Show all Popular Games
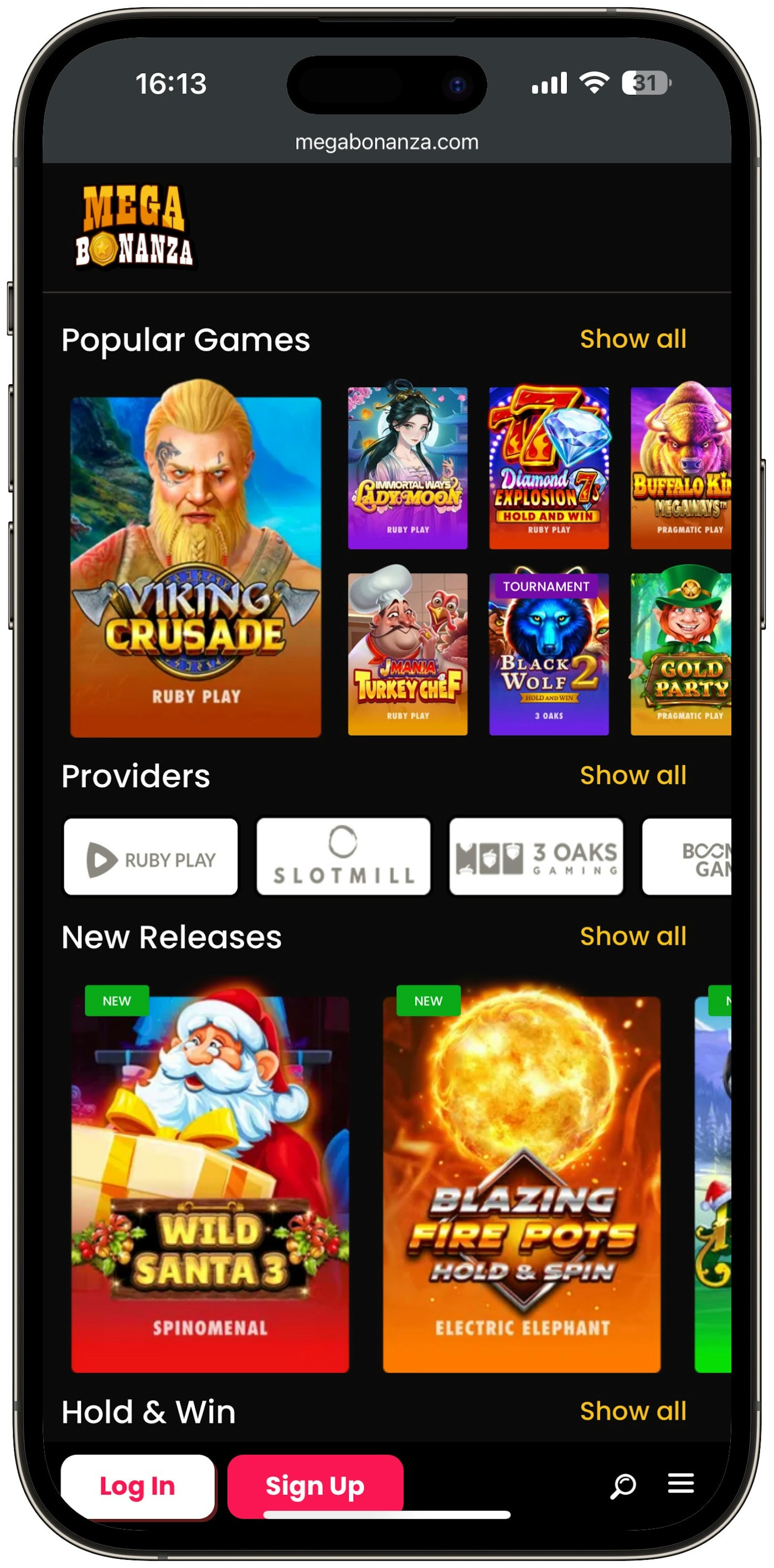This screenshot has height=1568, width=774. coord(632,339)
